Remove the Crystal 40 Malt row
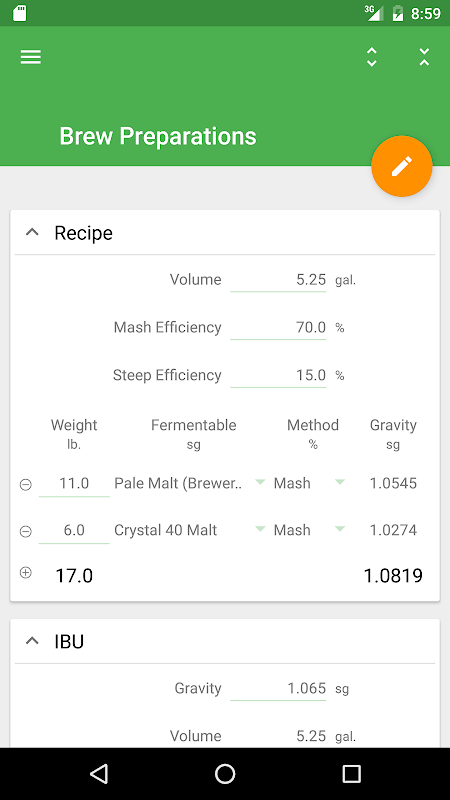 coord(26,532)
